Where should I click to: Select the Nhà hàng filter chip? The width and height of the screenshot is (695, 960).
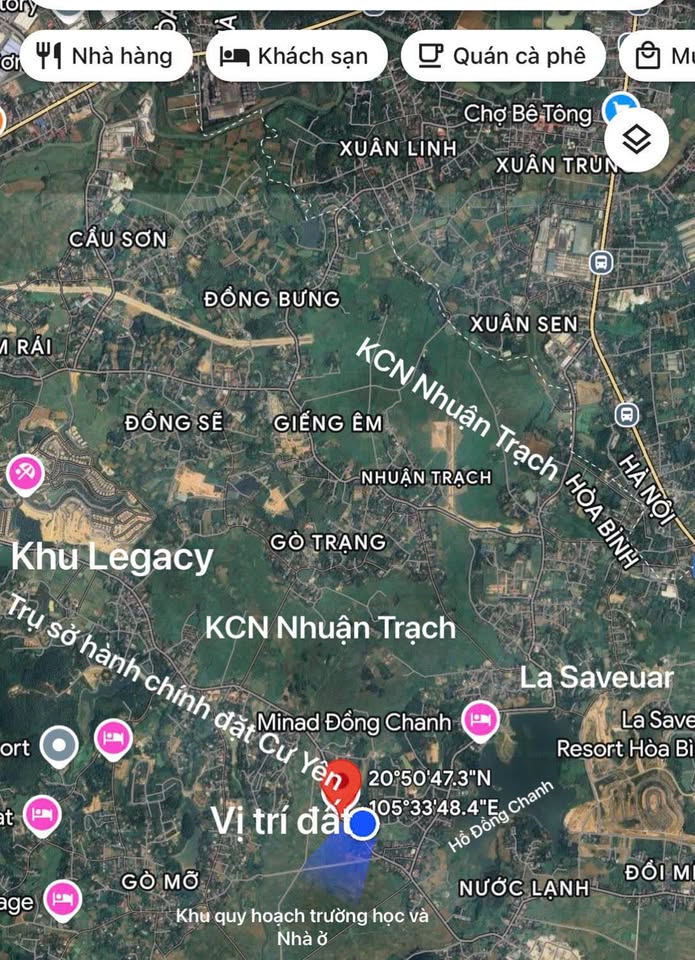pos(103,56)
